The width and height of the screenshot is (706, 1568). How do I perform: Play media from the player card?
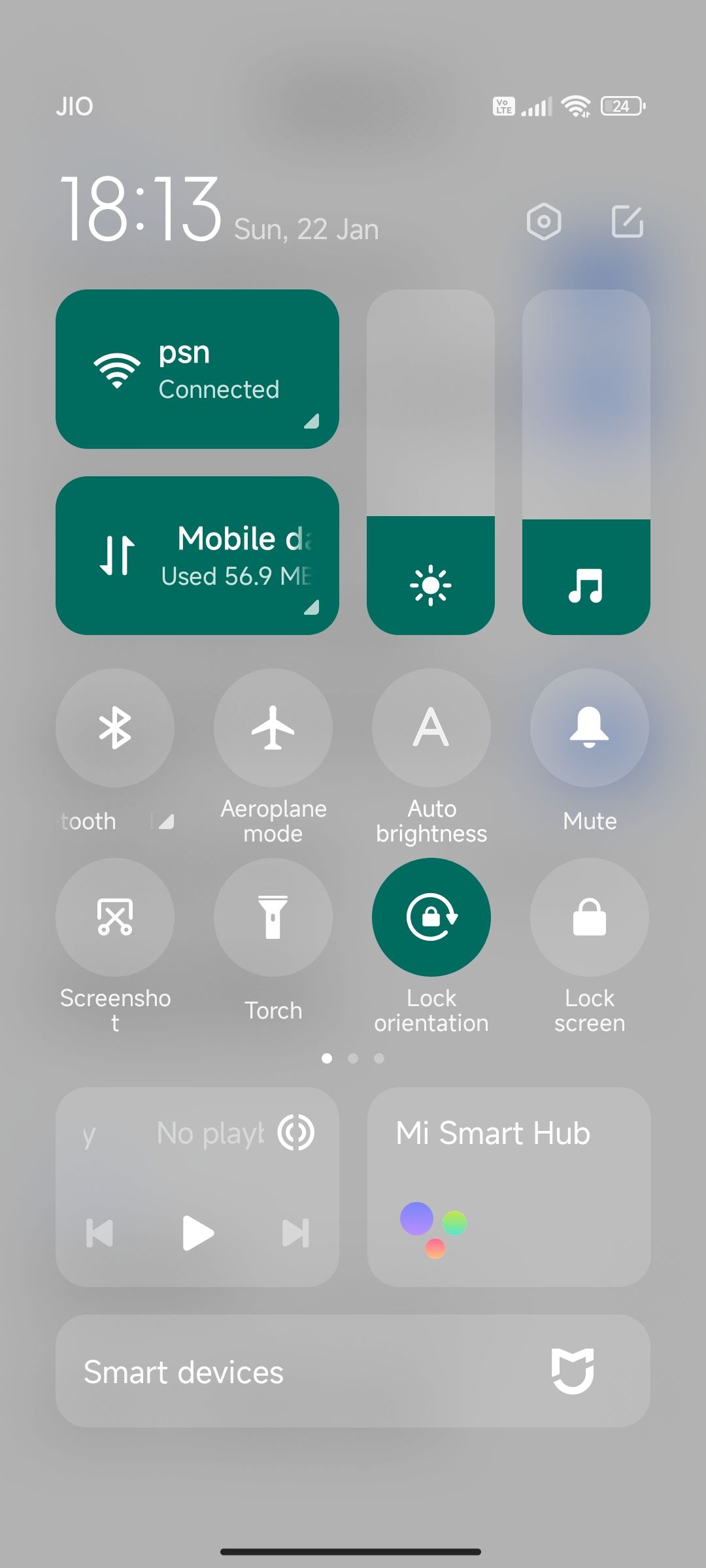pos(197,1233)
